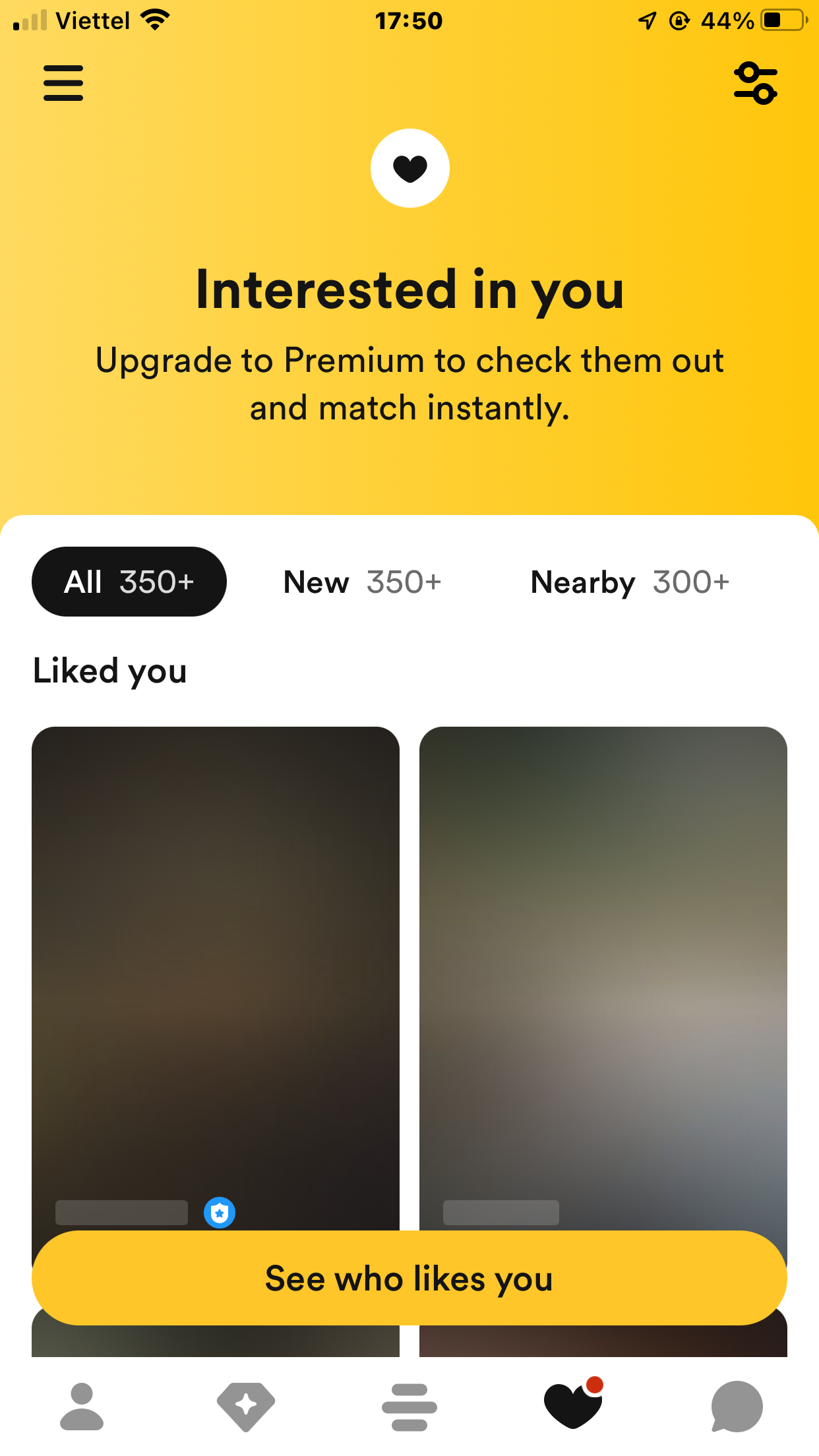Open the chats tab
This screenshot has width=819, height=1456.
point(737,1407)
